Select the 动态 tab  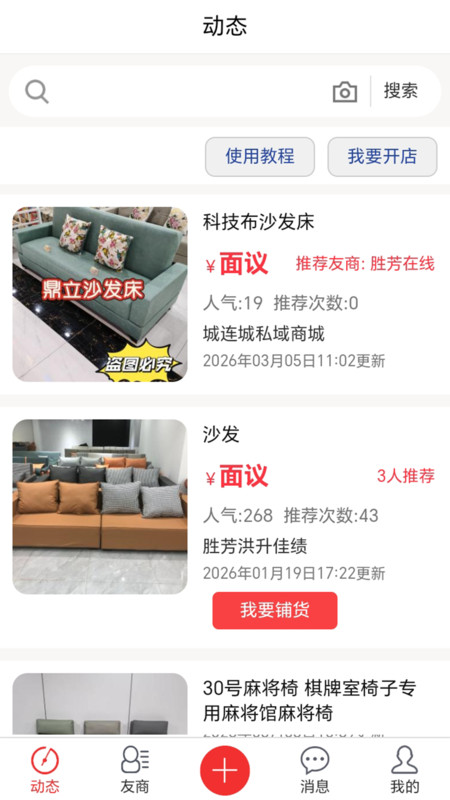pos(45,770)
